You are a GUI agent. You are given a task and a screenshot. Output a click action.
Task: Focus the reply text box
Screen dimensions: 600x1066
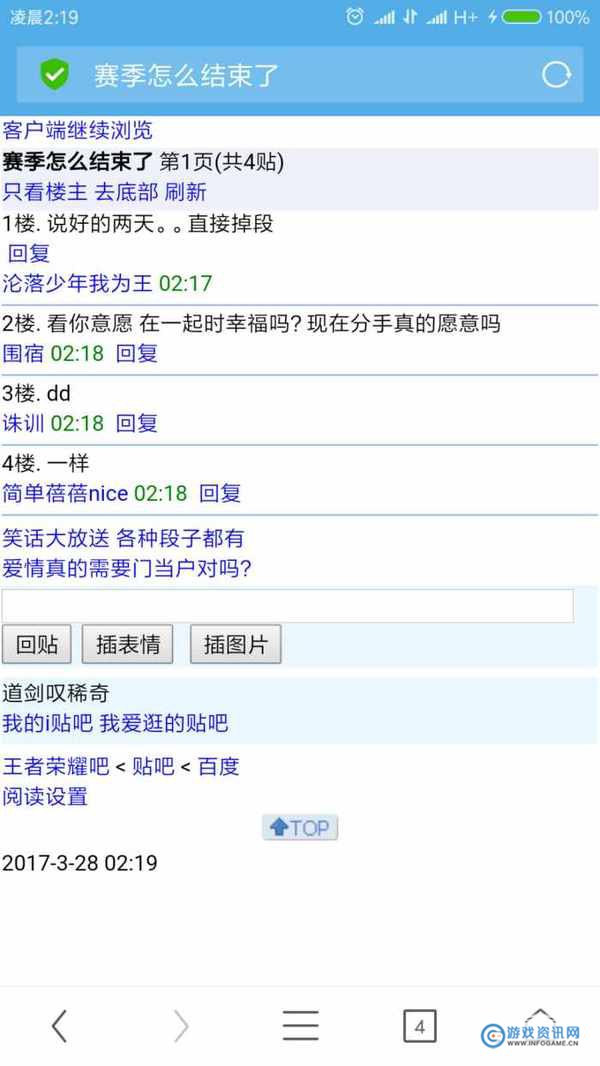tap(287, 606)
